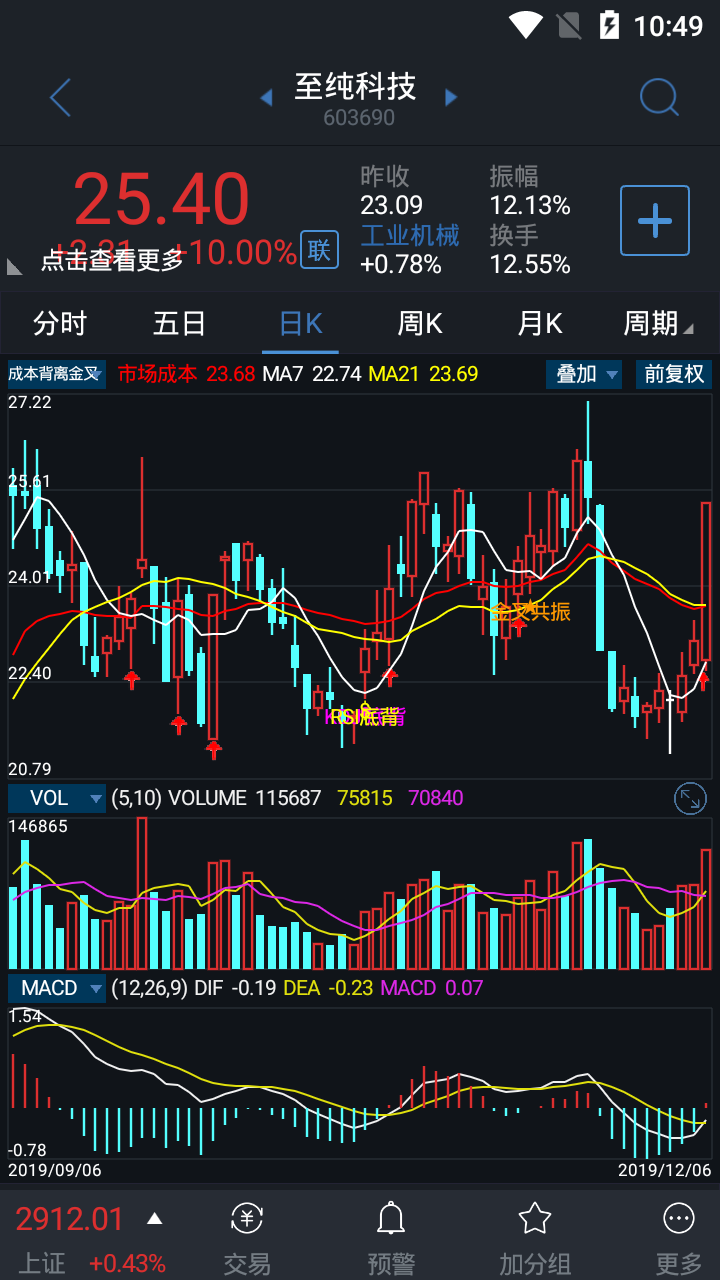Open the 叠加 overlay dropdown
Image resolution: width=720 pixels, height=1280 pixels.
pyautogui.click(x=585, y=374)
